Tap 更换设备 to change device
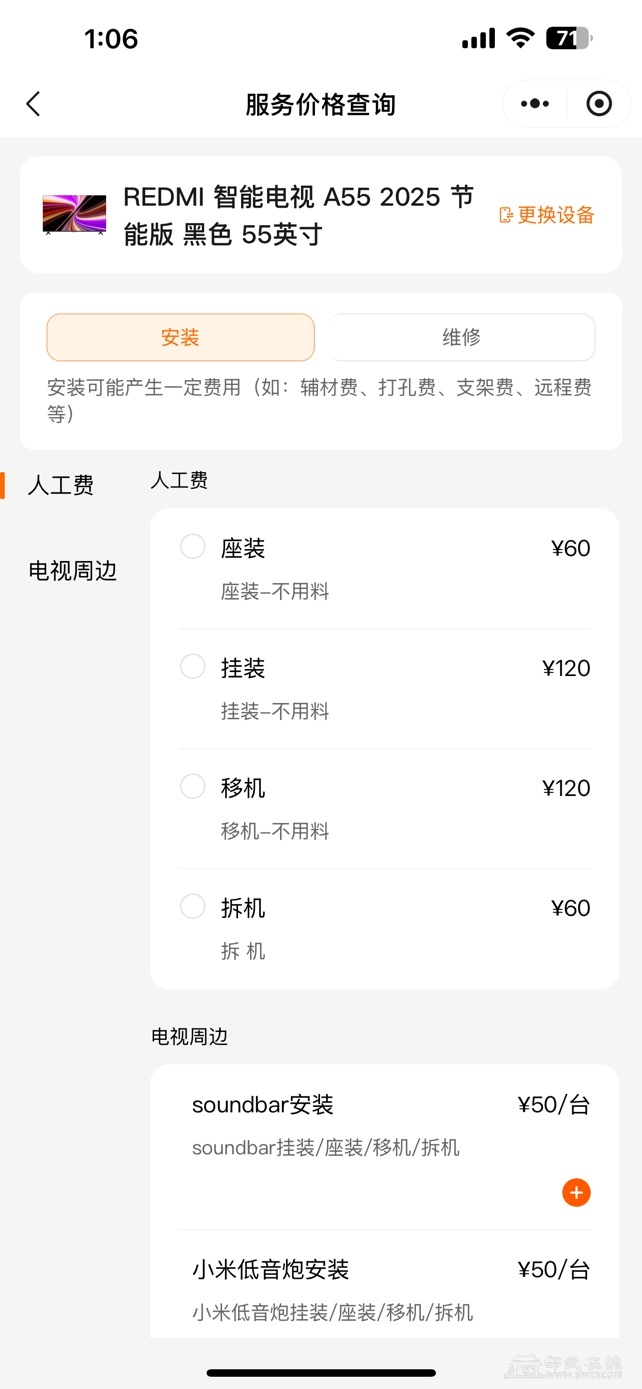 [547, 215]
